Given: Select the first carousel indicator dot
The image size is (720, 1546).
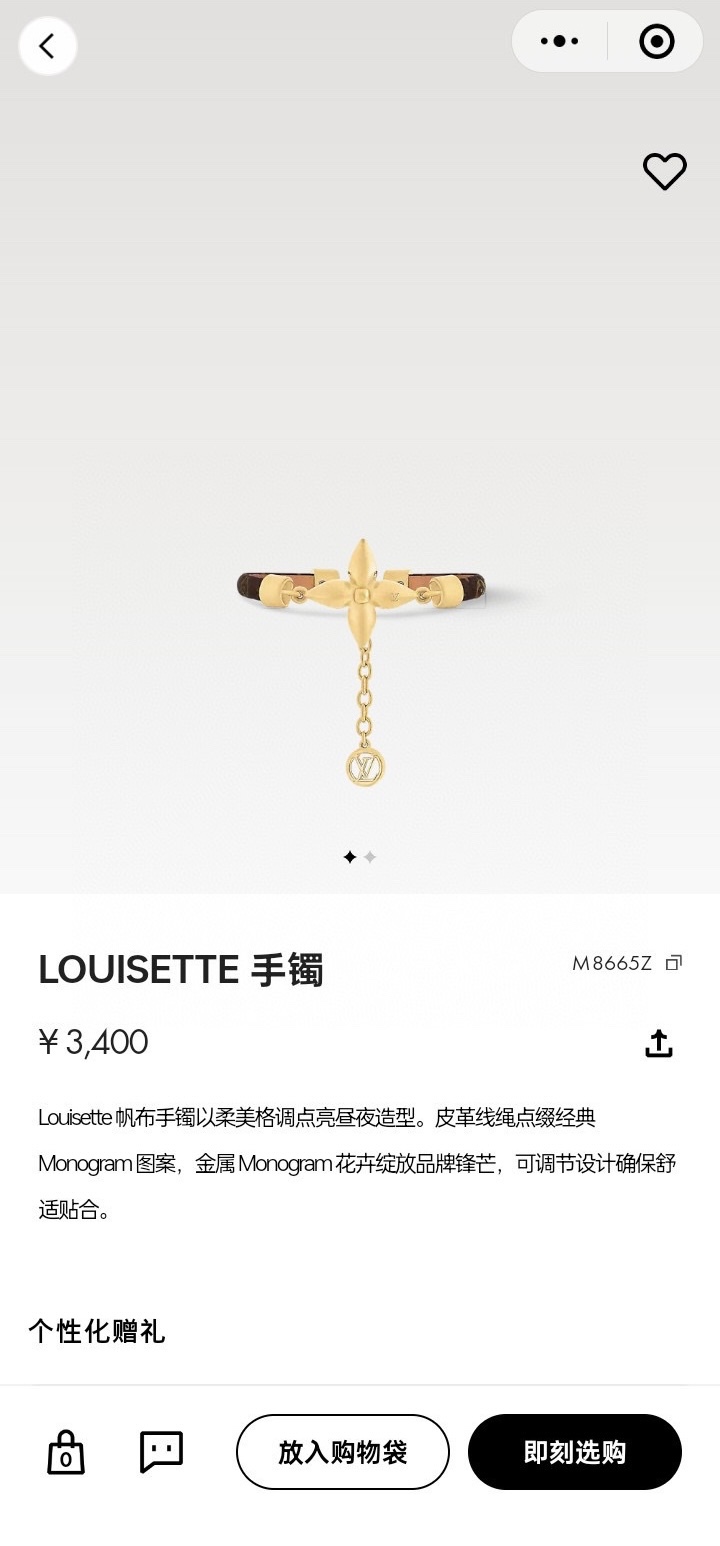Looking at the screenshot, I should pos(350,857).
